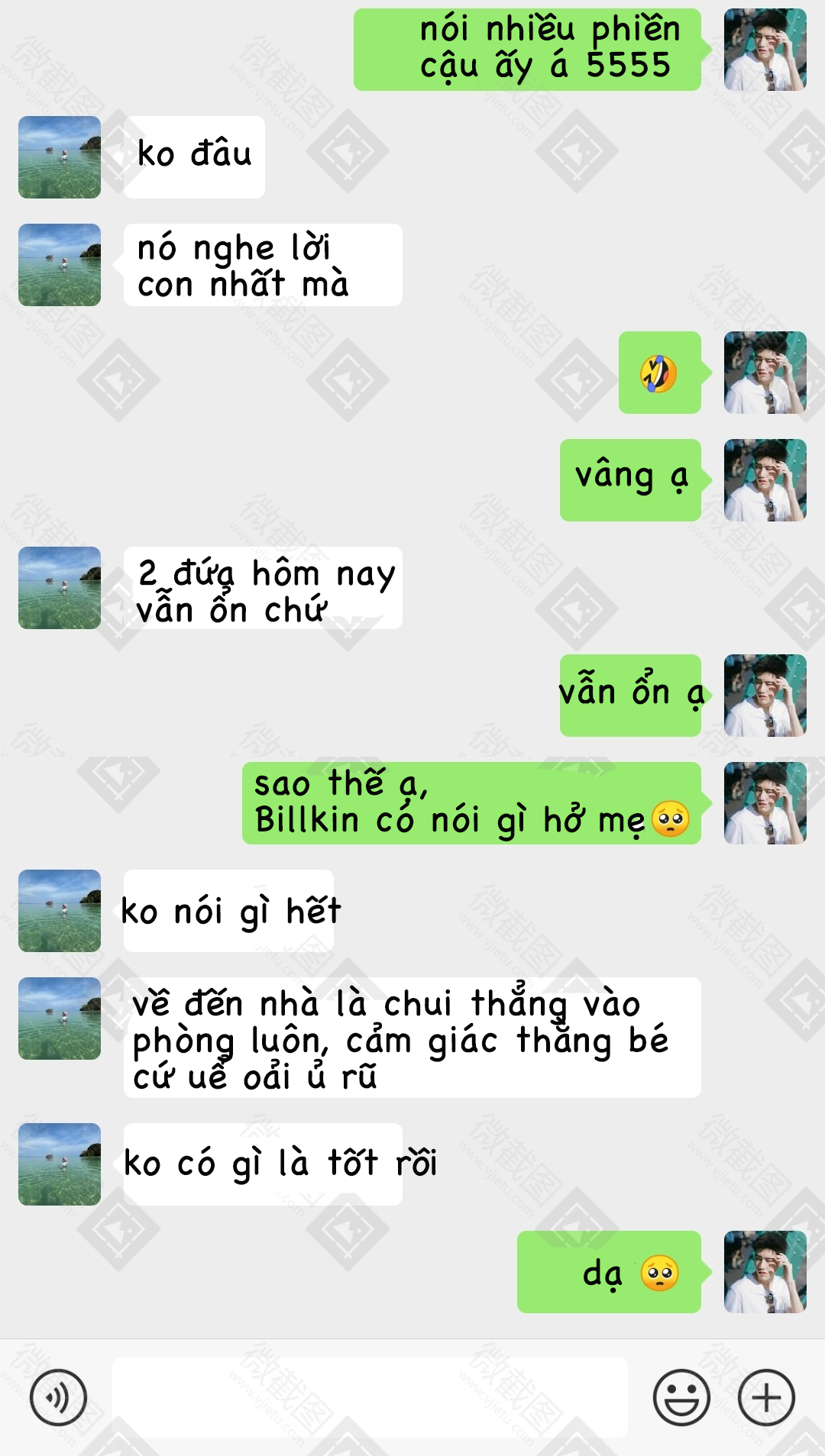Open sender avatar beside 'ko đâu'

click(60, 157)
